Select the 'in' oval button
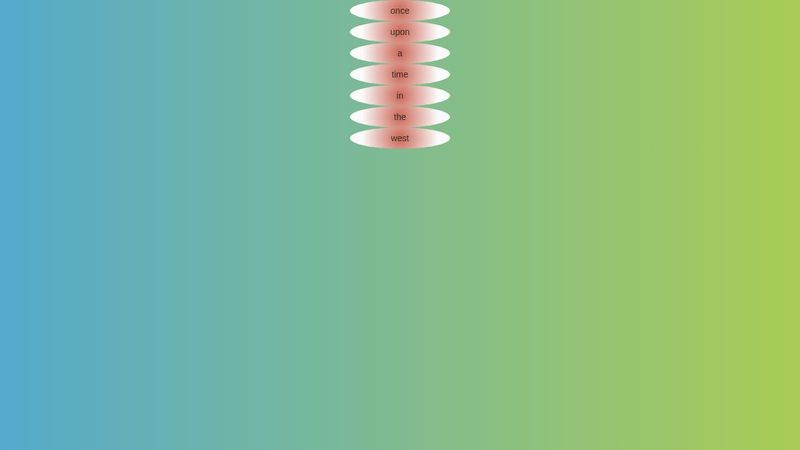Viewport: 800px width, 450px height. 400,96
